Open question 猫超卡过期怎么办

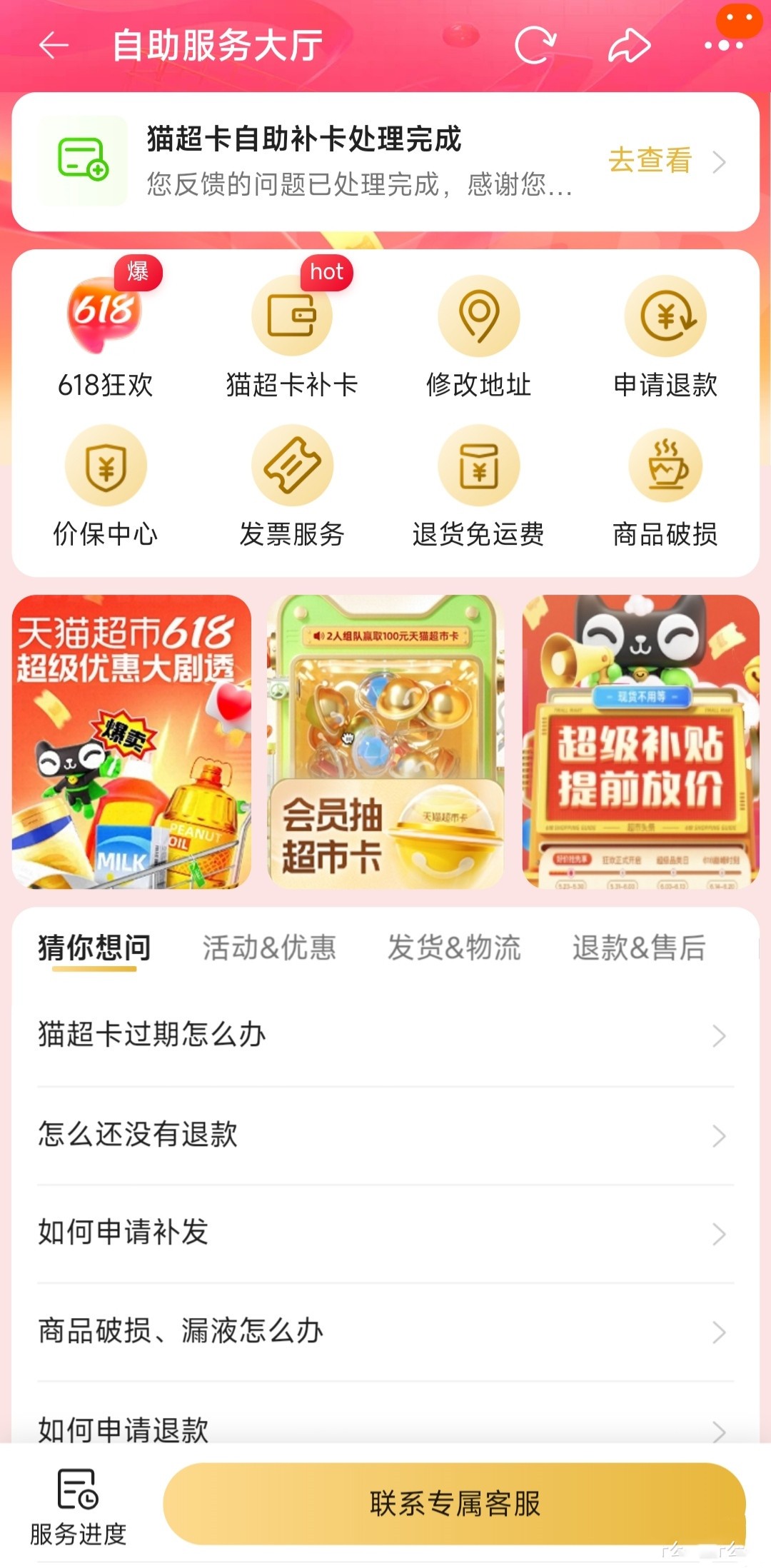tap(385, 1035)
